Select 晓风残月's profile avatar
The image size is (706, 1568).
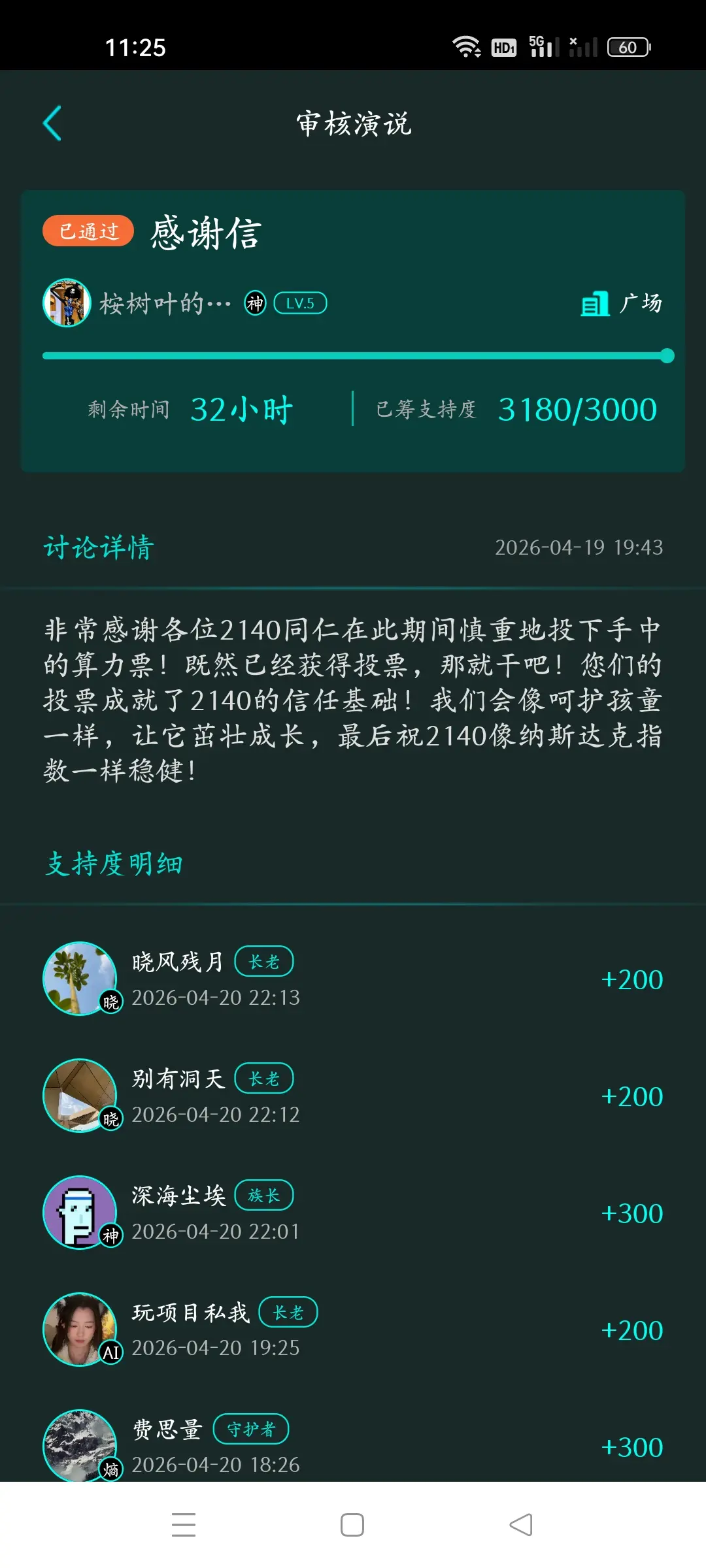click(80, 978)
